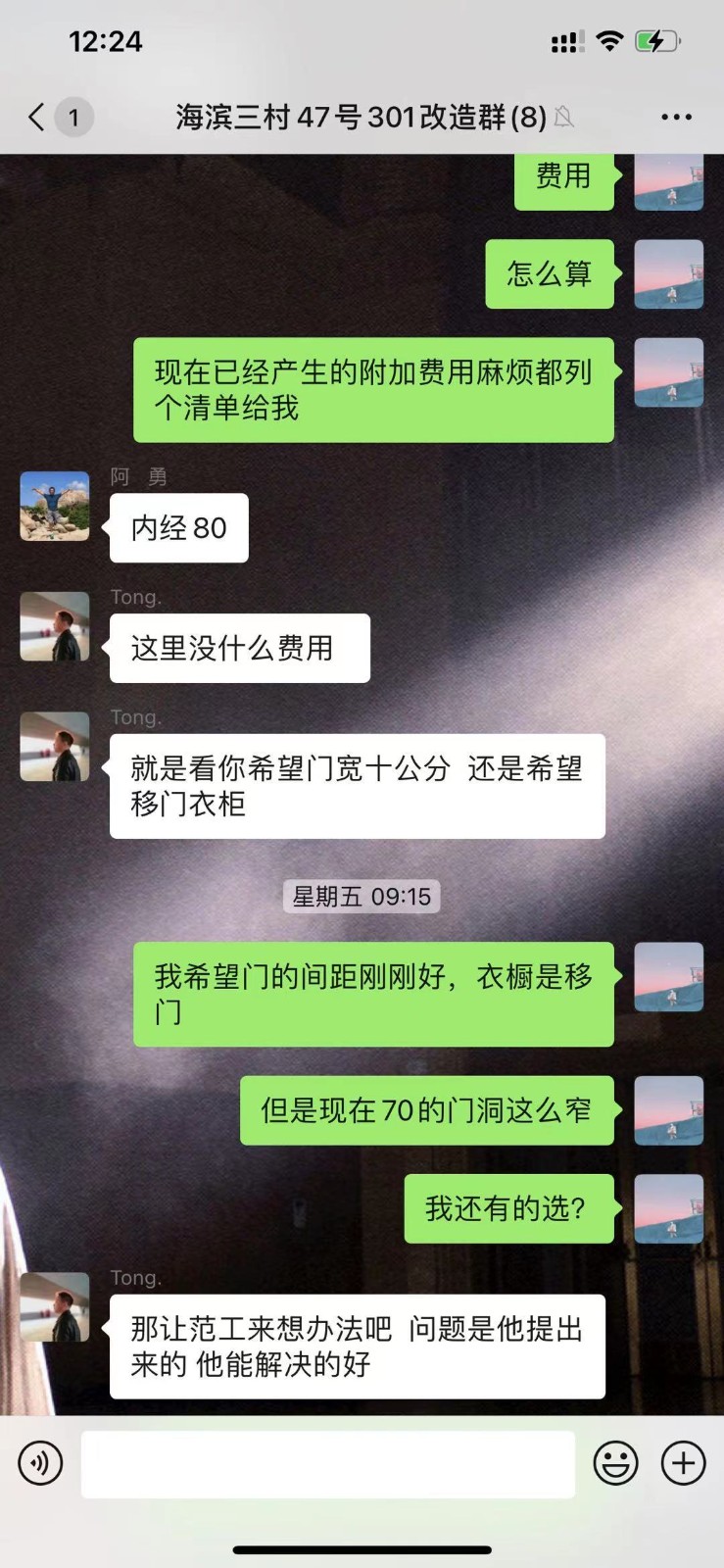Open my avatar beside 怎么算 message

tap(669, 274)
